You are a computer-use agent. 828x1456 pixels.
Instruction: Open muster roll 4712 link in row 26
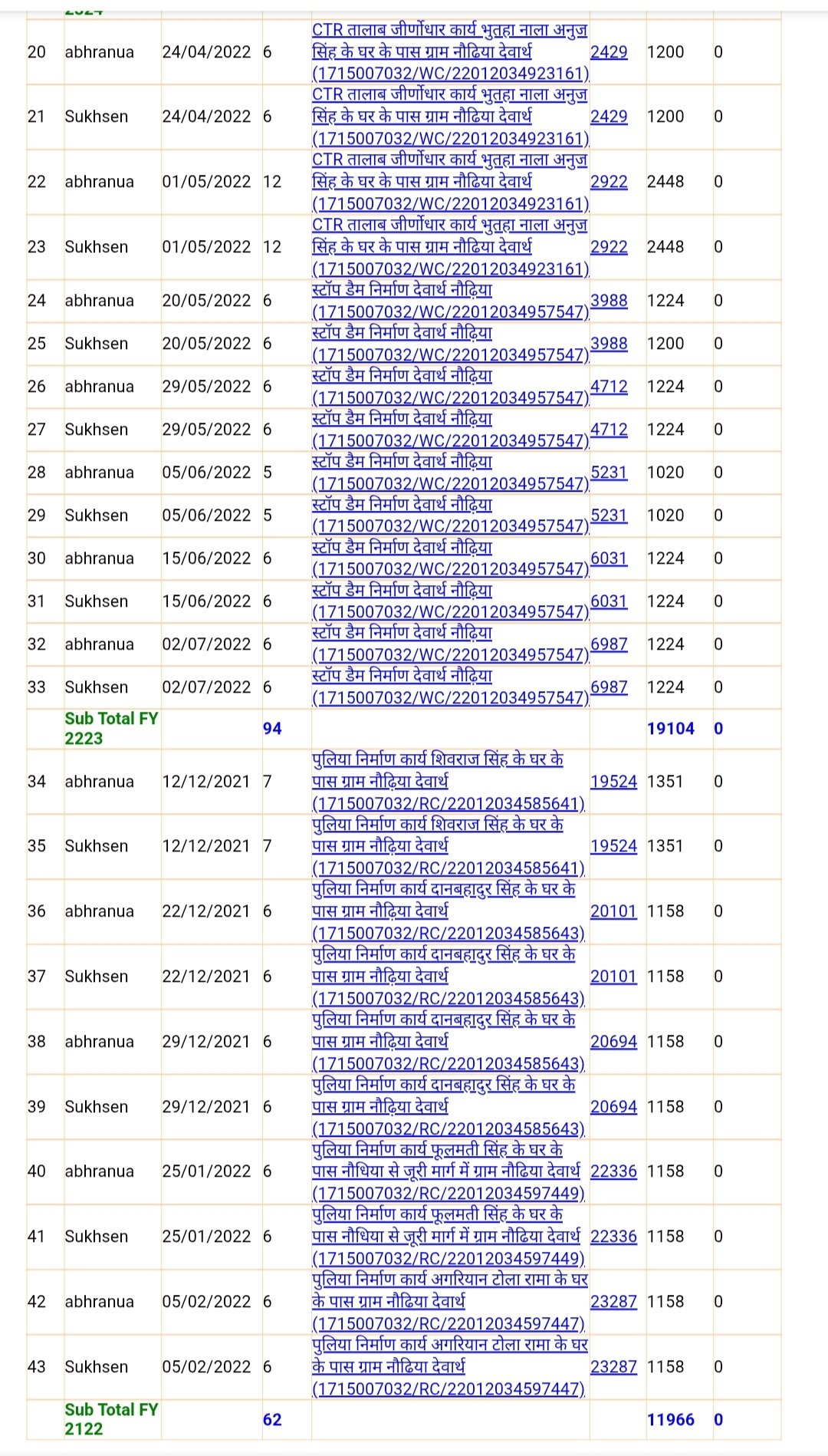tap(609, 387)
